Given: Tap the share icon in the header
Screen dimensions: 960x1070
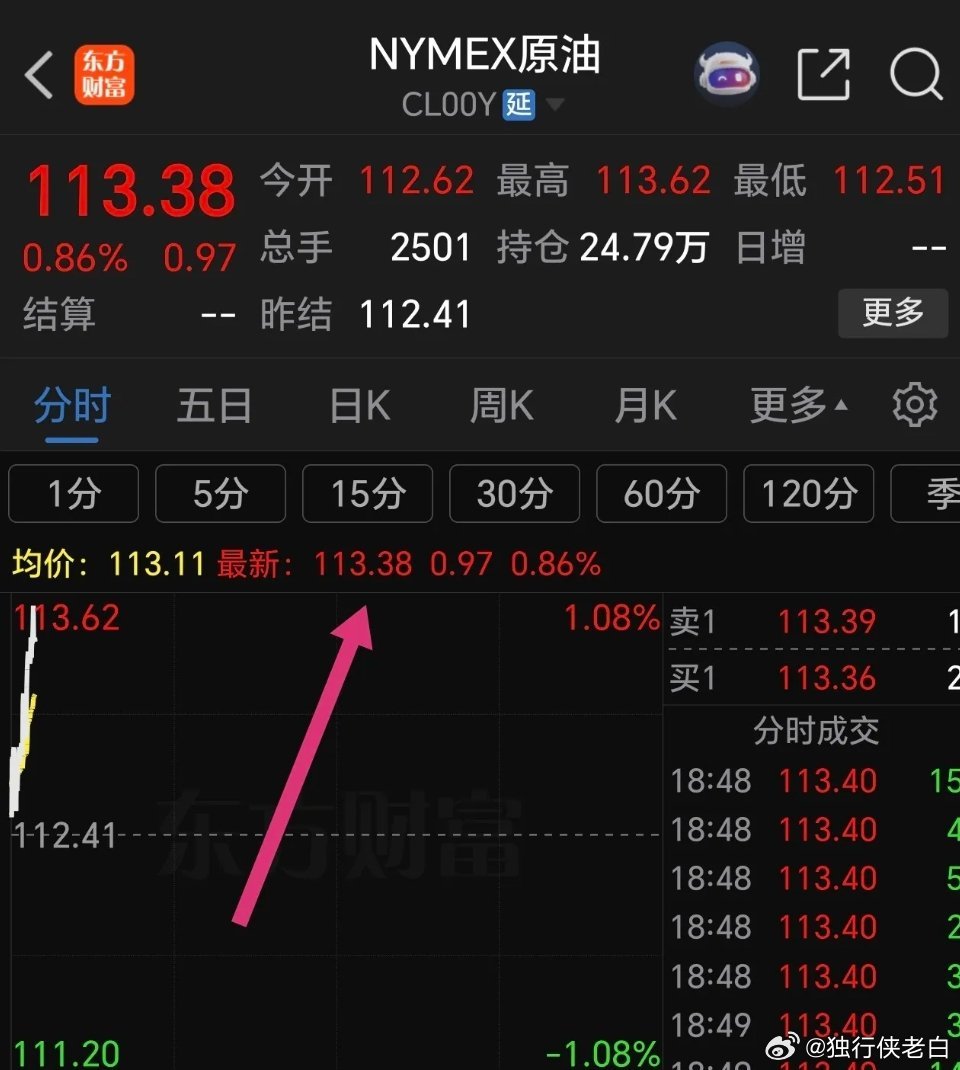Looking at the screenshot, I should [822, 73].
